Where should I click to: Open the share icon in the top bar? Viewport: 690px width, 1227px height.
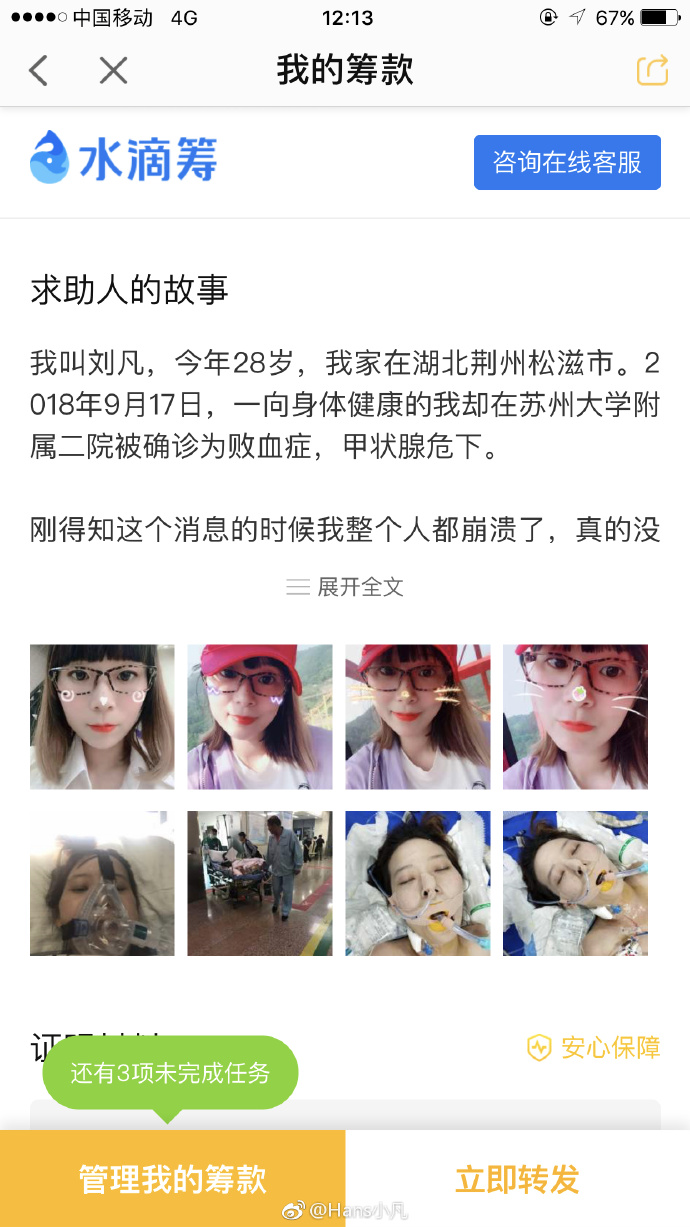point(652,71)
